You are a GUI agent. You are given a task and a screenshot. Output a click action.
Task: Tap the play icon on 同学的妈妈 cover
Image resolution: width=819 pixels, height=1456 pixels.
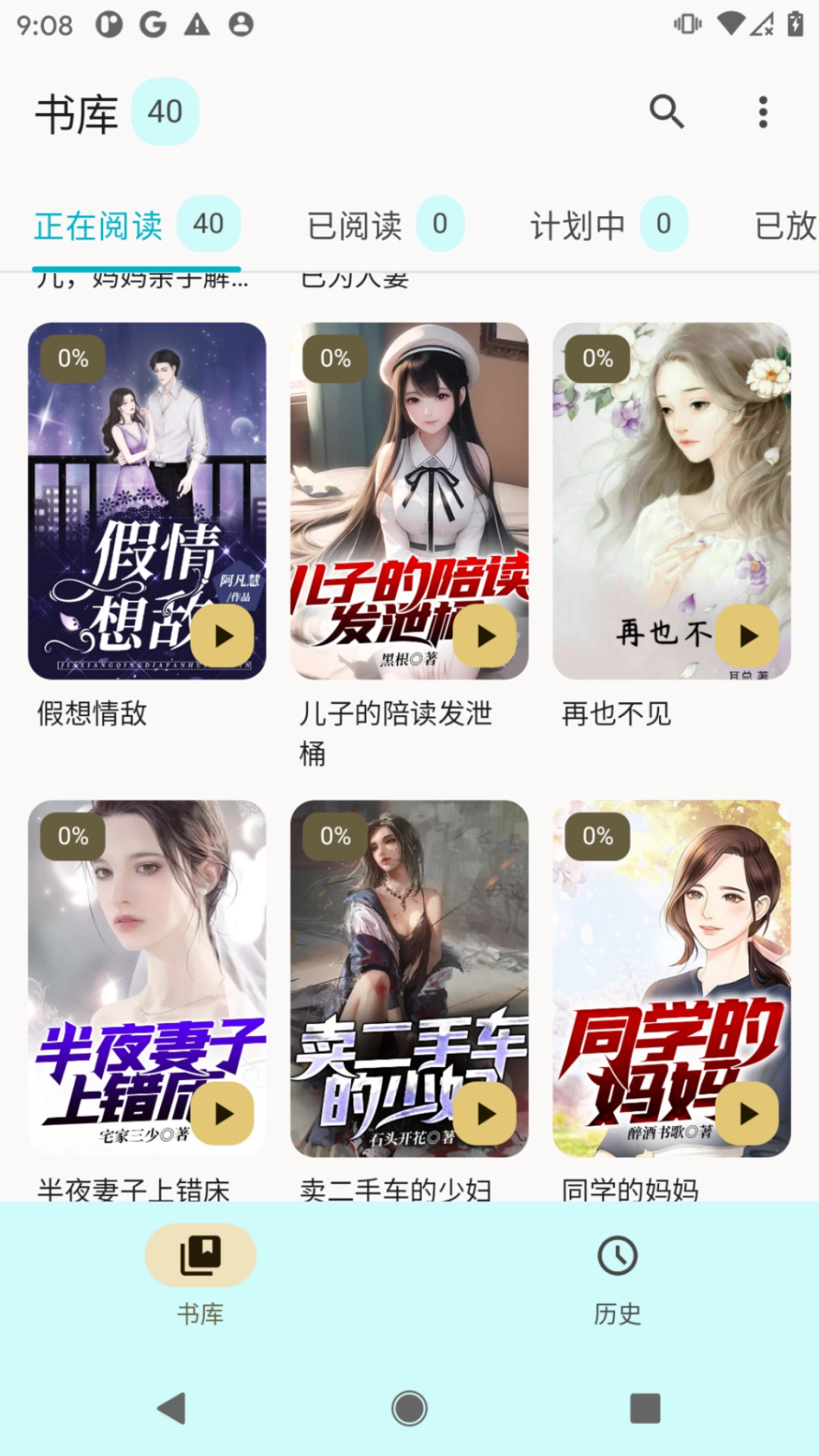747,1113
